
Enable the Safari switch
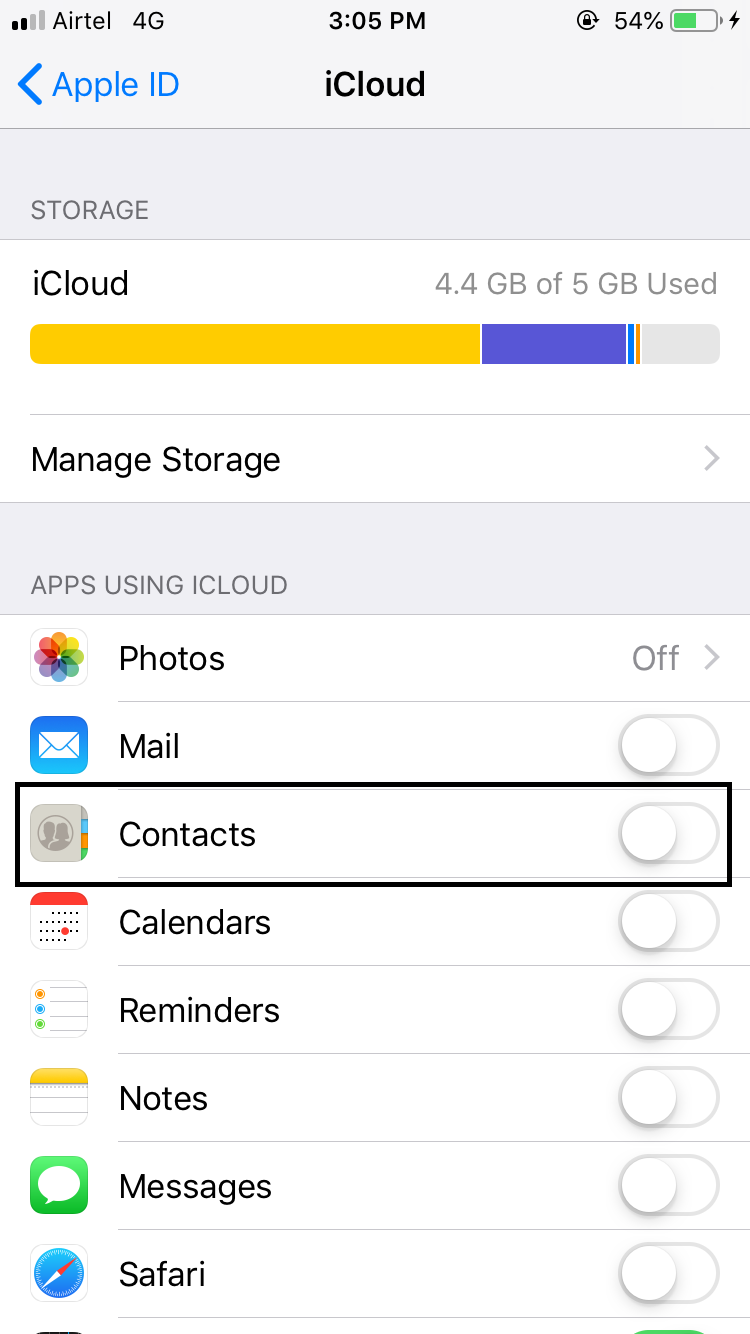[668, 1274]
